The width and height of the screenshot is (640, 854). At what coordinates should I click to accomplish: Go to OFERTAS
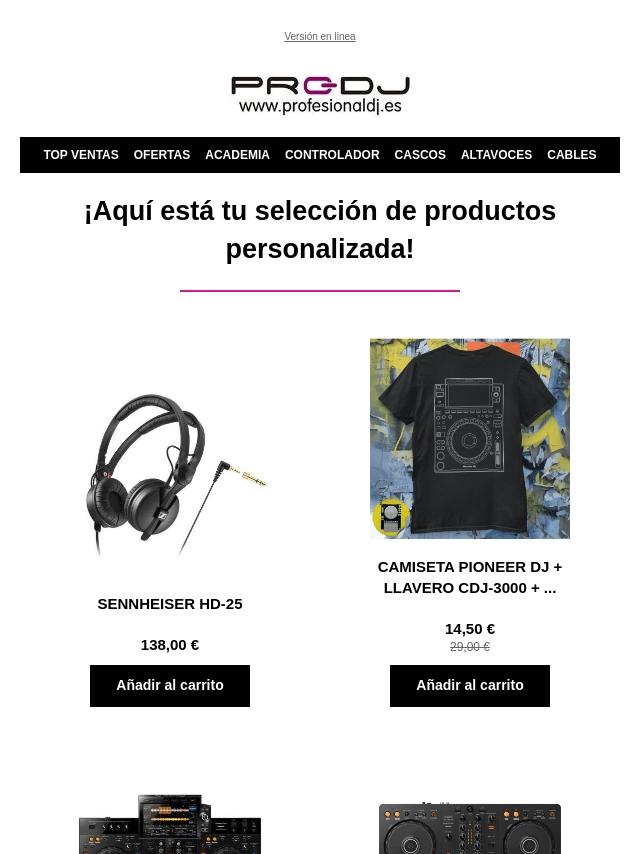tap(161, 155)
